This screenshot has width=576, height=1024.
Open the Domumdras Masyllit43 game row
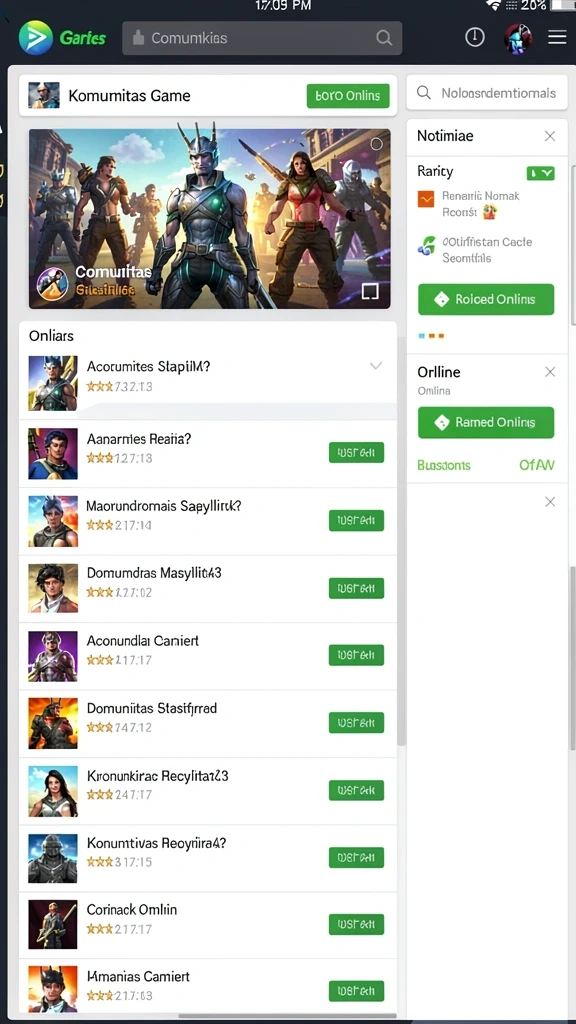[x=208, y=588]
